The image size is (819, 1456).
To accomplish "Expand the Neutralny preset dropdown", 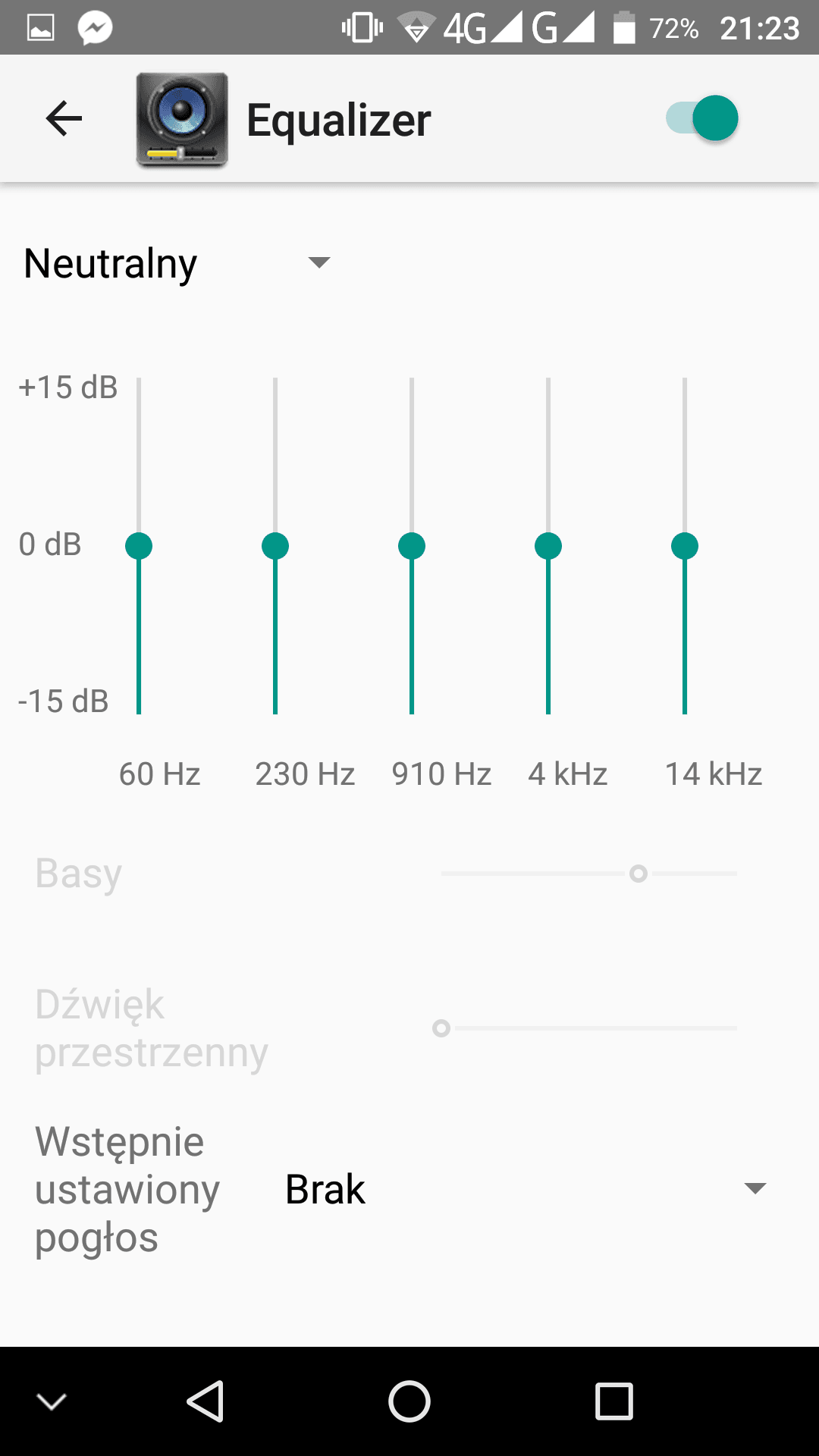I will pyautogui.click(x=178, y=264).
